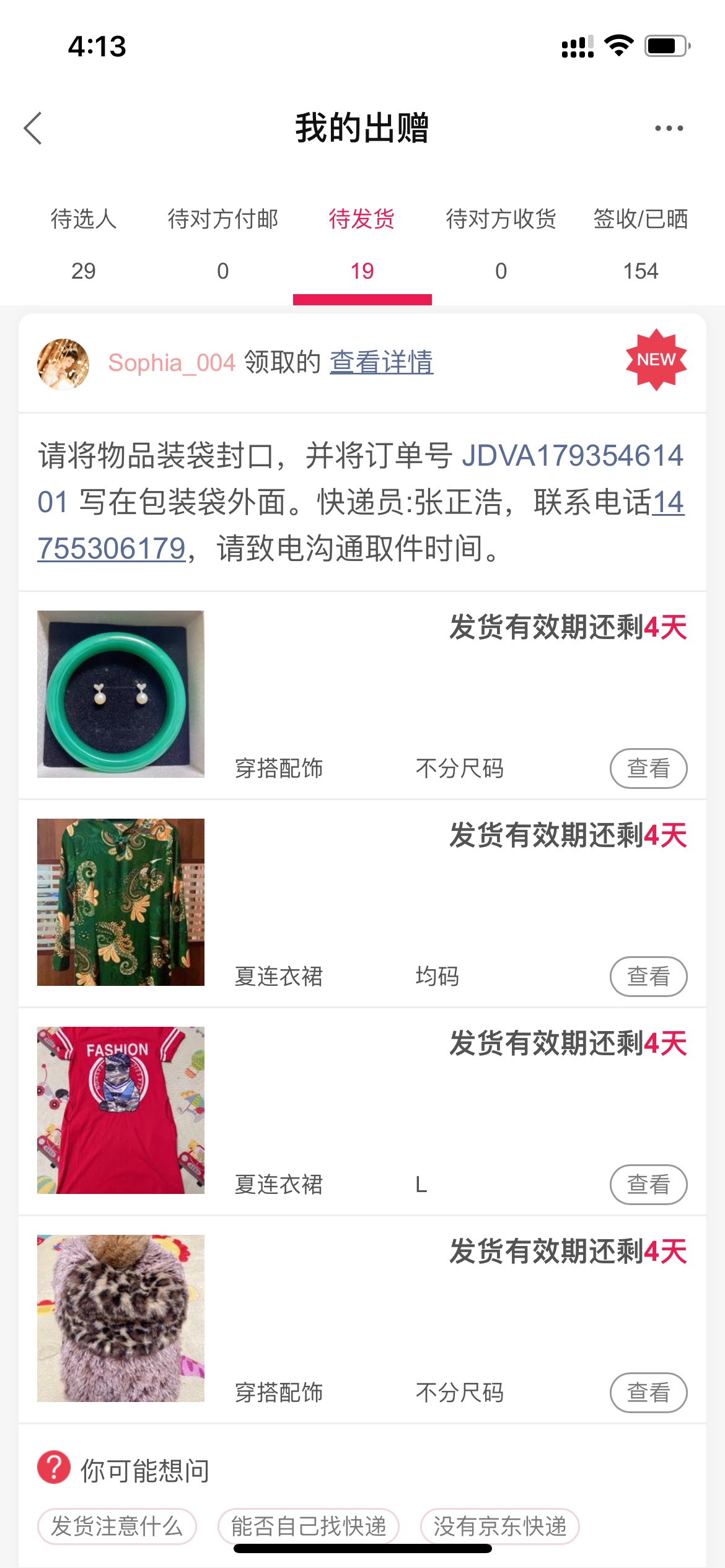Image resolution: width=725 pixels, height=1568 pixels.
Task: Select the 没有京东快递 question chip
Action: [x=500, y=1527]
